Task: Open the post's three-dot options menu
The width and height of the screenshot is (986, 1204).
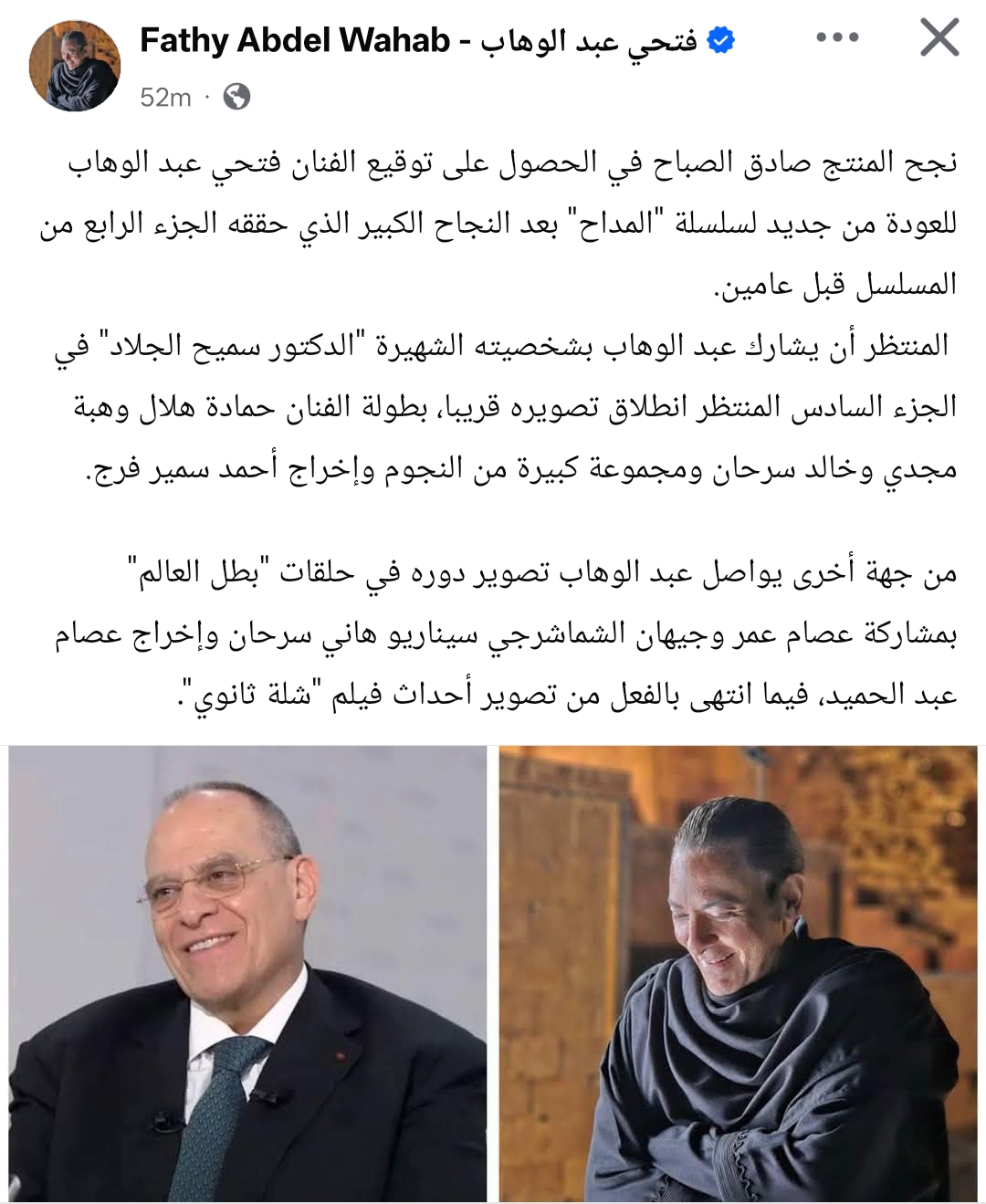Action: 839,40
